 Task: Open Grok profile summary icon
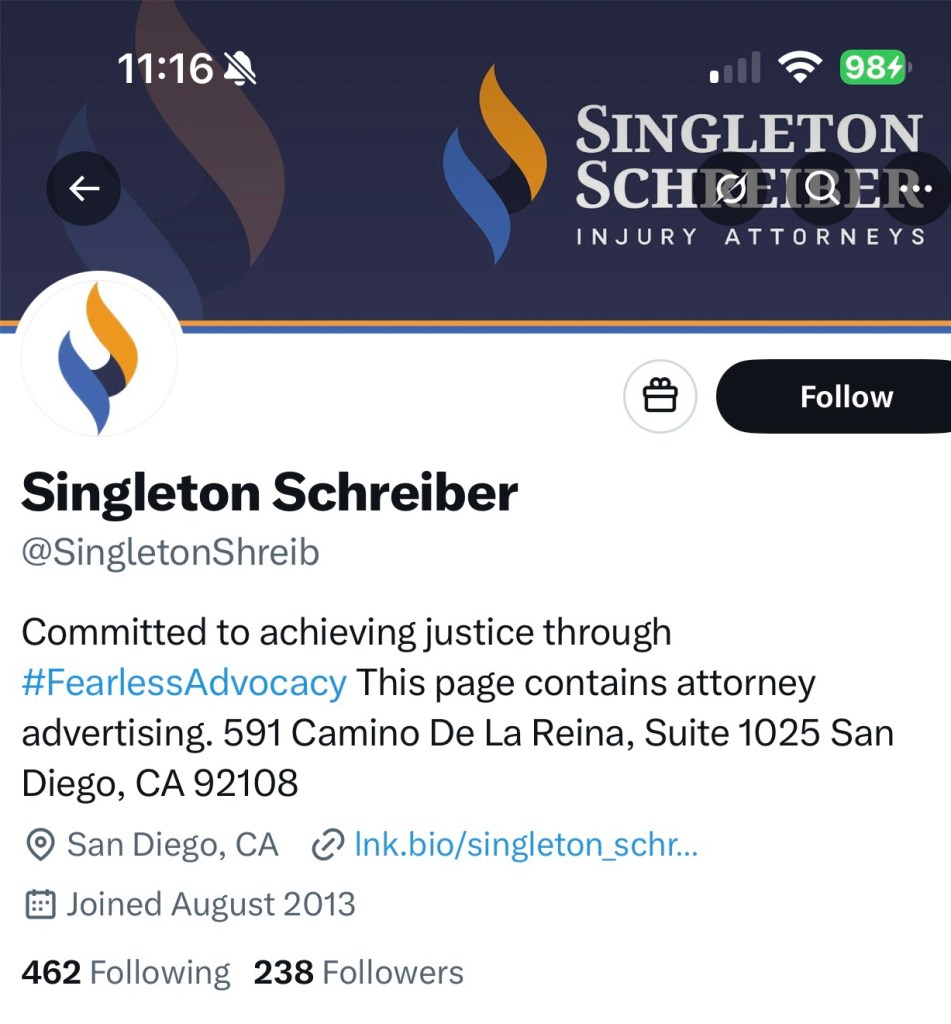tap(731, 188)
